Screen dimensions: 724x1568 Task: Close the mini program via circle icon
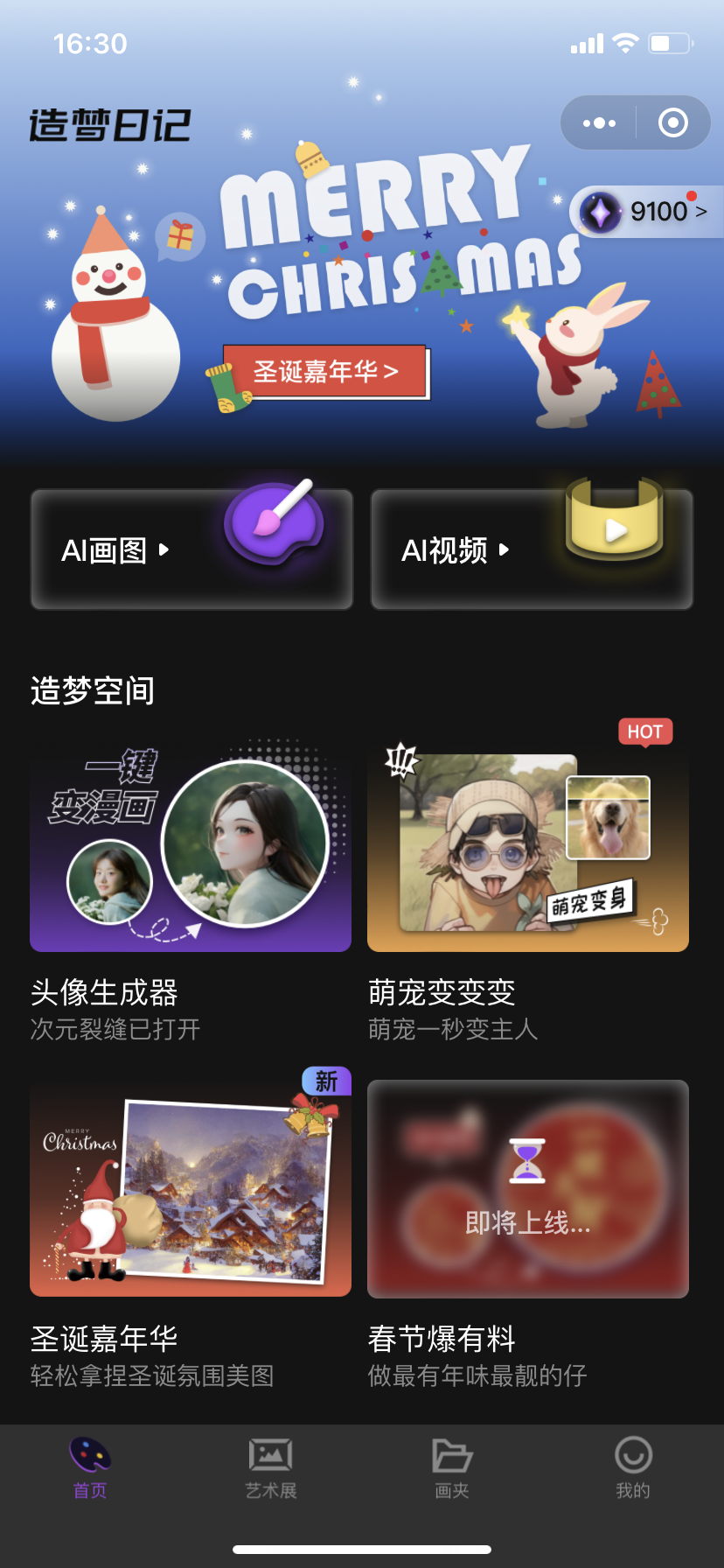tap(672, 123)
